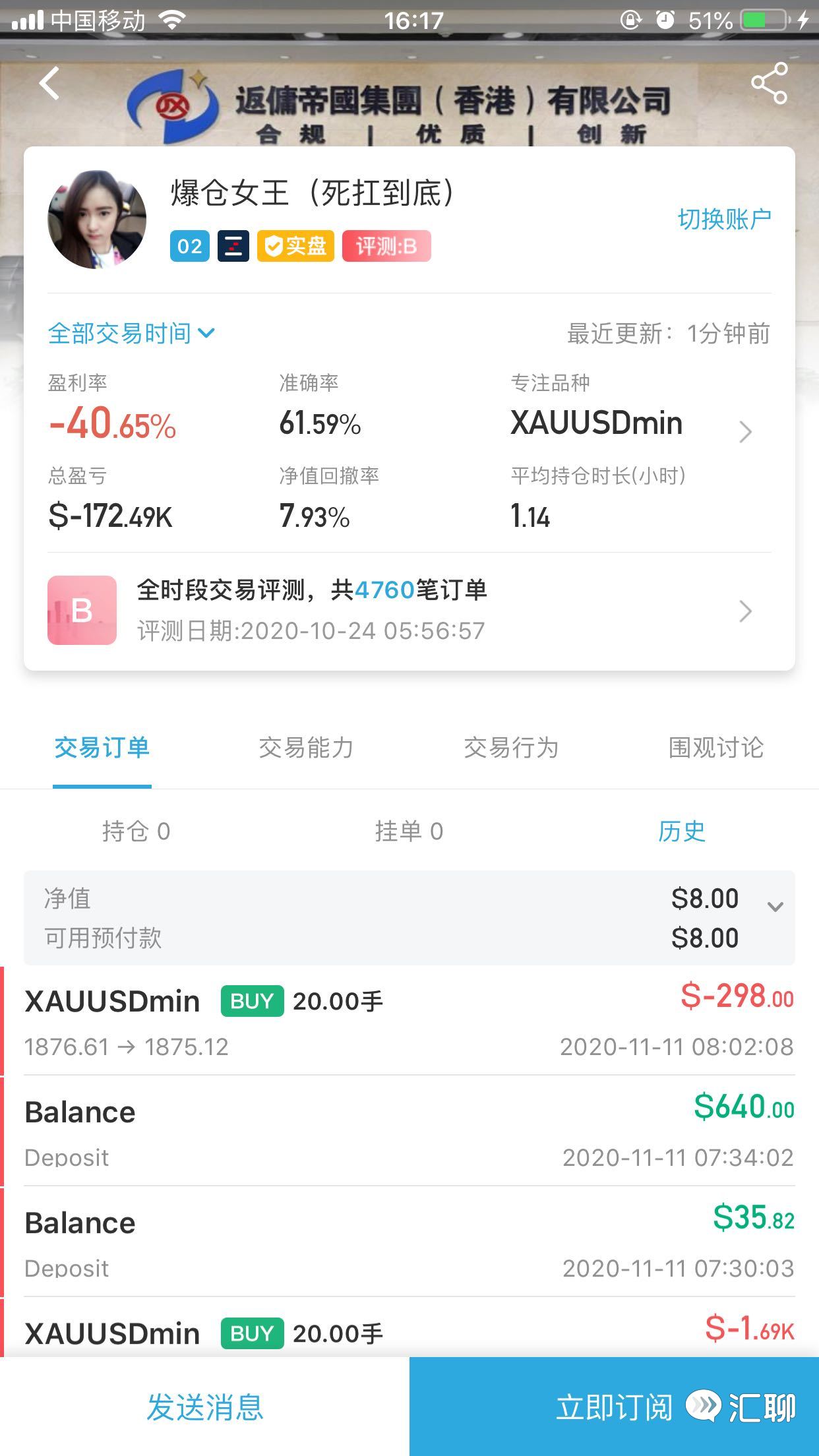Expand the 净值 balance panel
The width and height of the screenshot is (819, 1456).
(x=409, y=918)
